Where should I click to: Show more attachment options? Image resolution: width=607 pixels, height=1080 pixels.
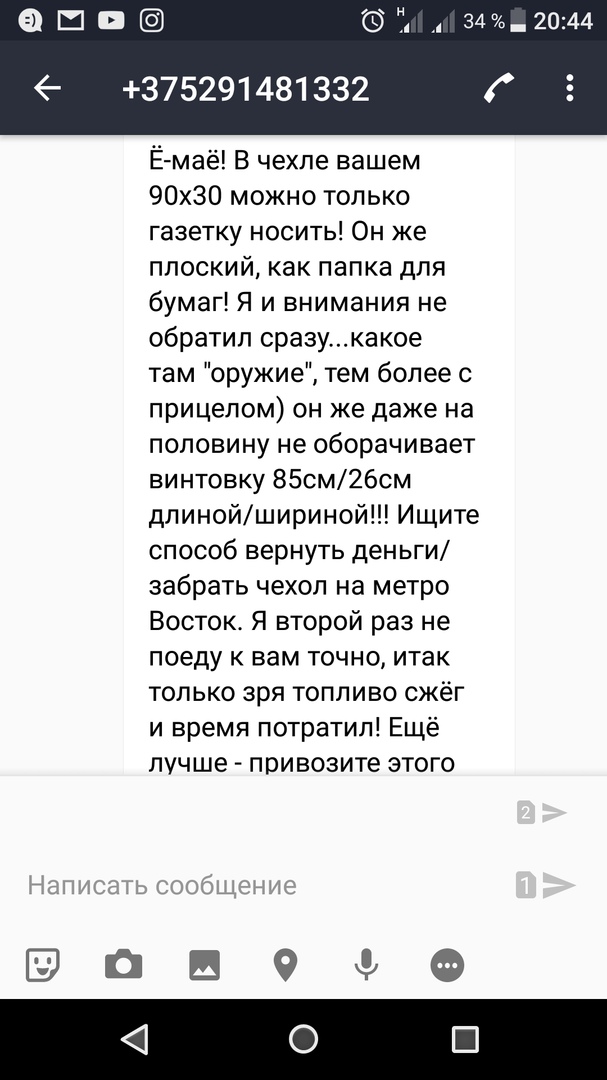(447, 965)
